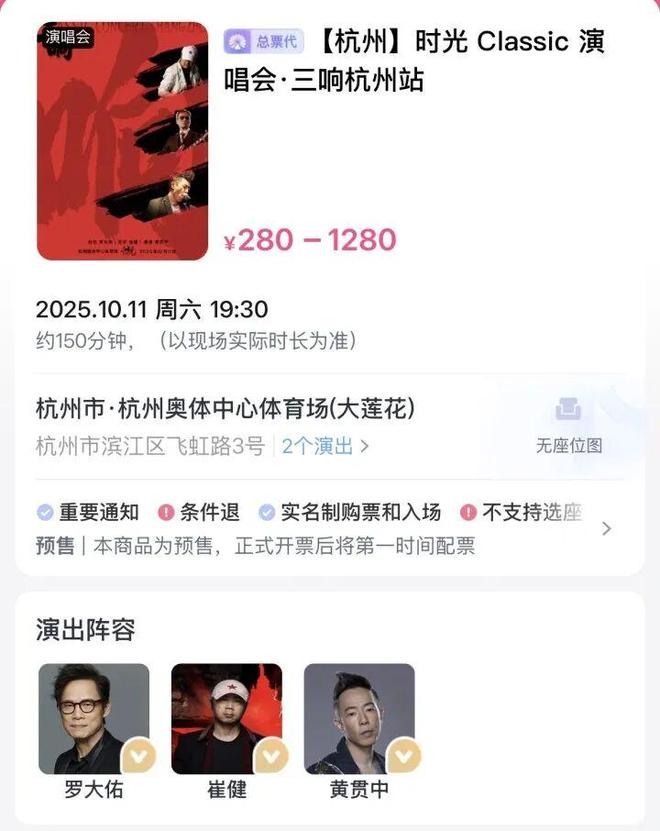Viewport: 660px width, 831px height.
Task: Open performer 崔健's page
Action: (227, 720)
